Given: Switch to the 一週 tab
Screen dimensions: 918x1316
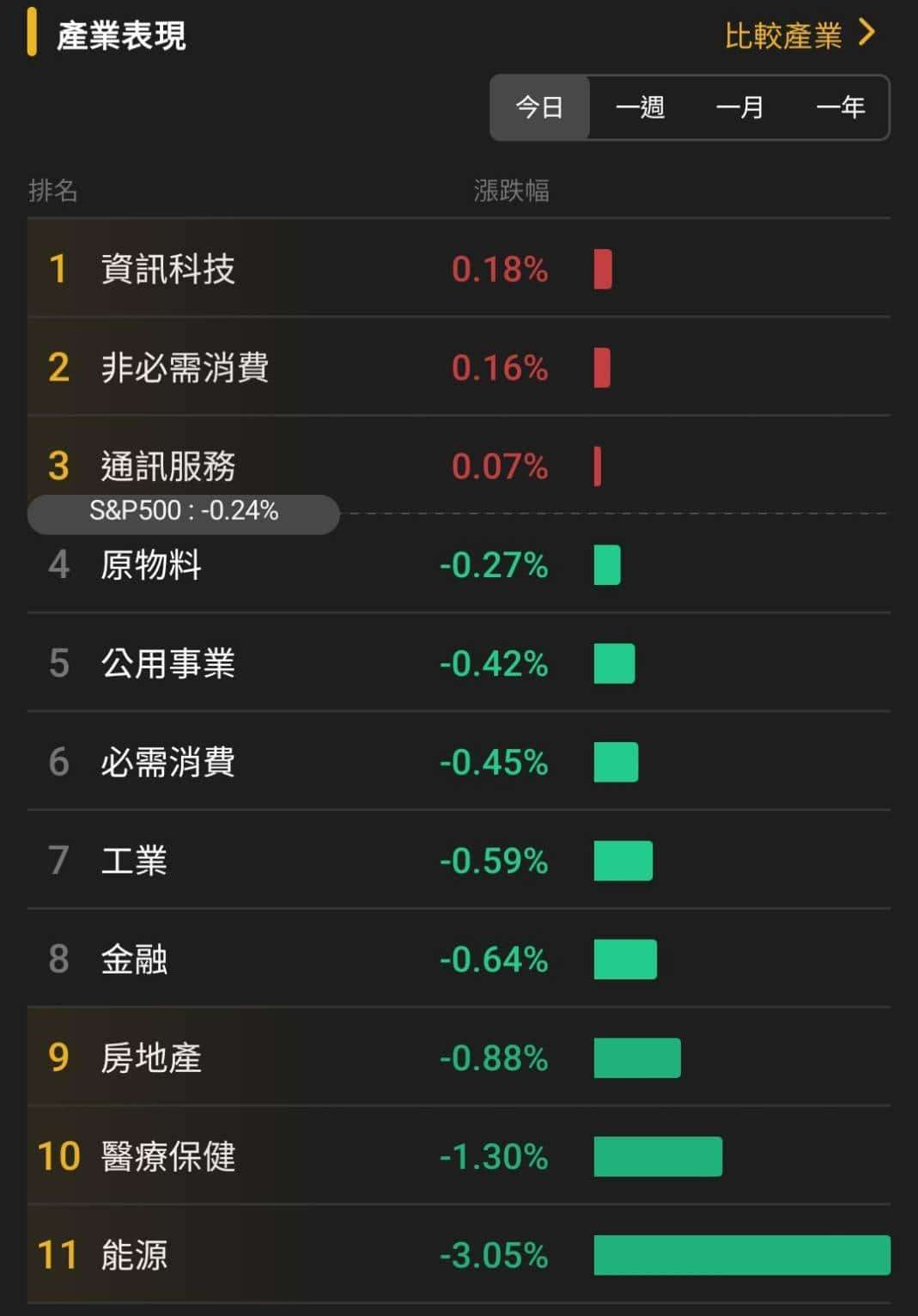Looking at the screenshot, I should [x=641, y=107].
